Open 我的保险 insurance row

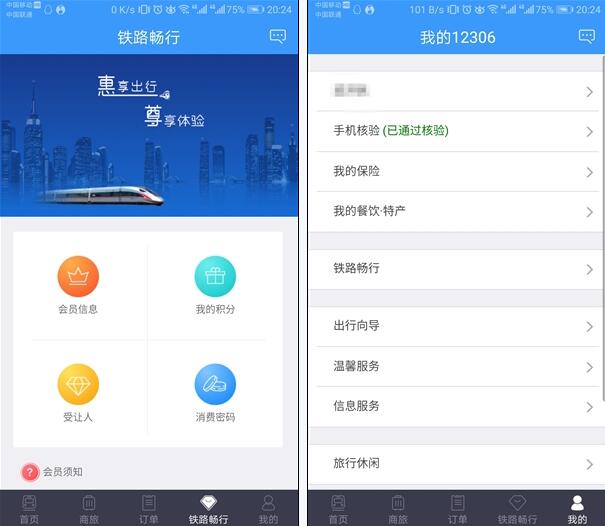tap(456, 171)
